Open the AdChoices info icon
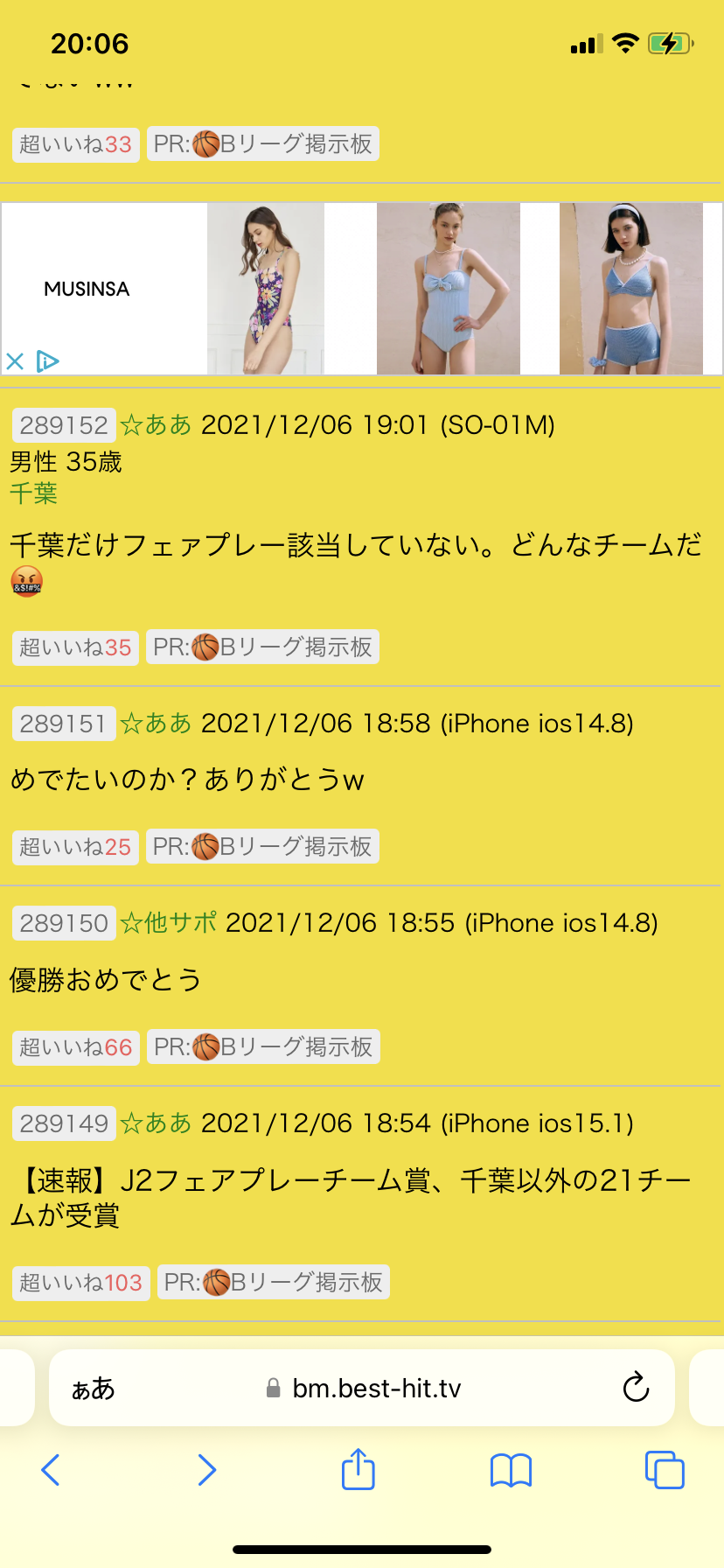This screenshot has width=724, height=1568. pos(47,360)
